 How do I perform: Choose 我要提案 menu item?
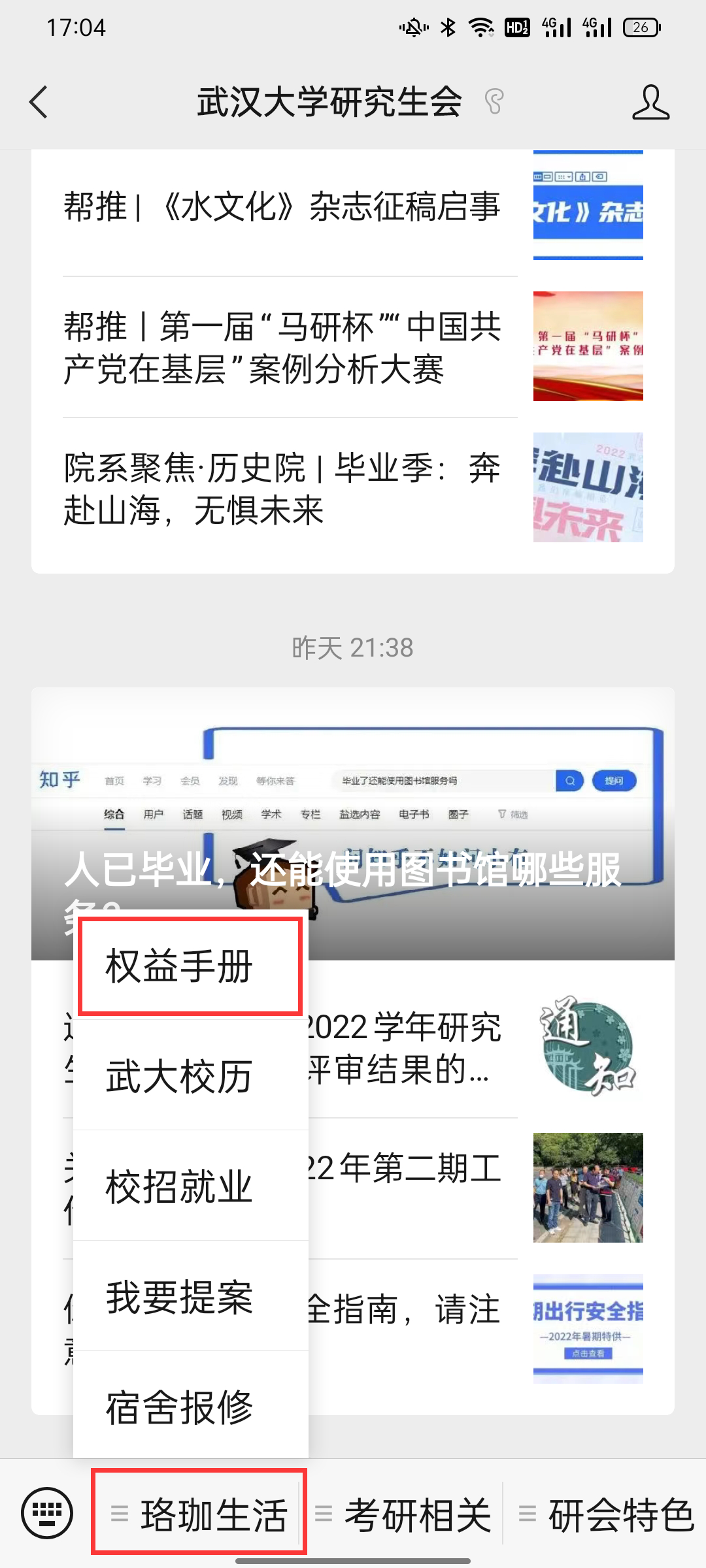tap(190, 1297)
